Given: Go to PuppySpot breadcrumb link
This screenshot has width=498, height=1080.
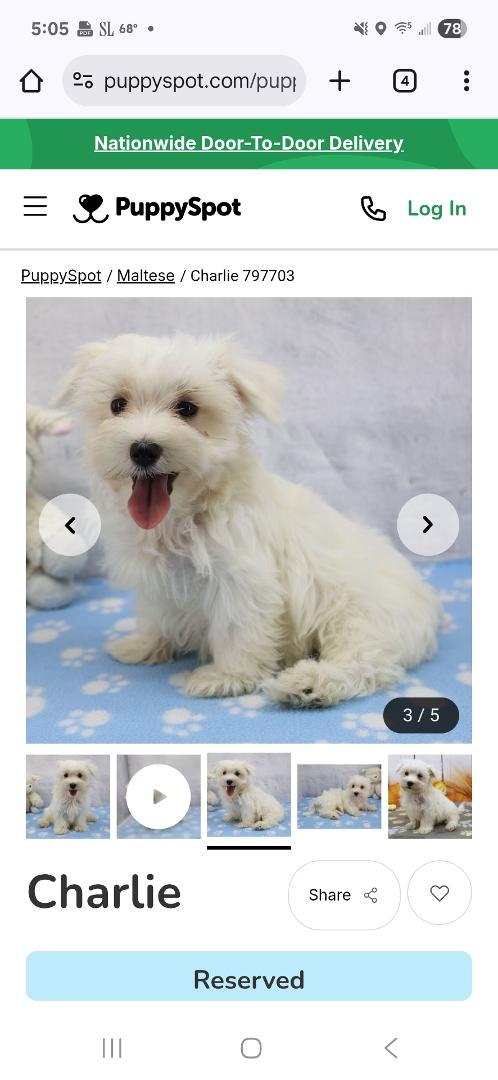Looking at the screenshot, I should tap(61, 276).
